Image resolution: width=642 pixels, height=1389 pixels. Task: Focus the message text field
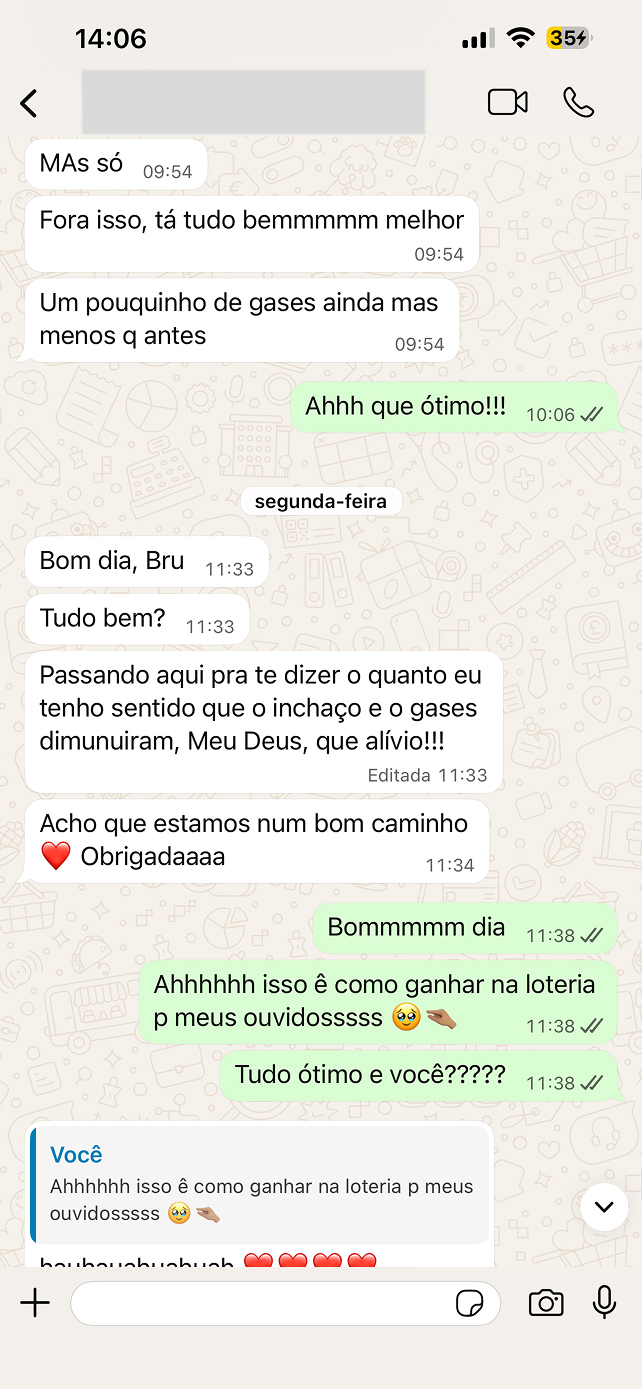tap(260, 1303)
